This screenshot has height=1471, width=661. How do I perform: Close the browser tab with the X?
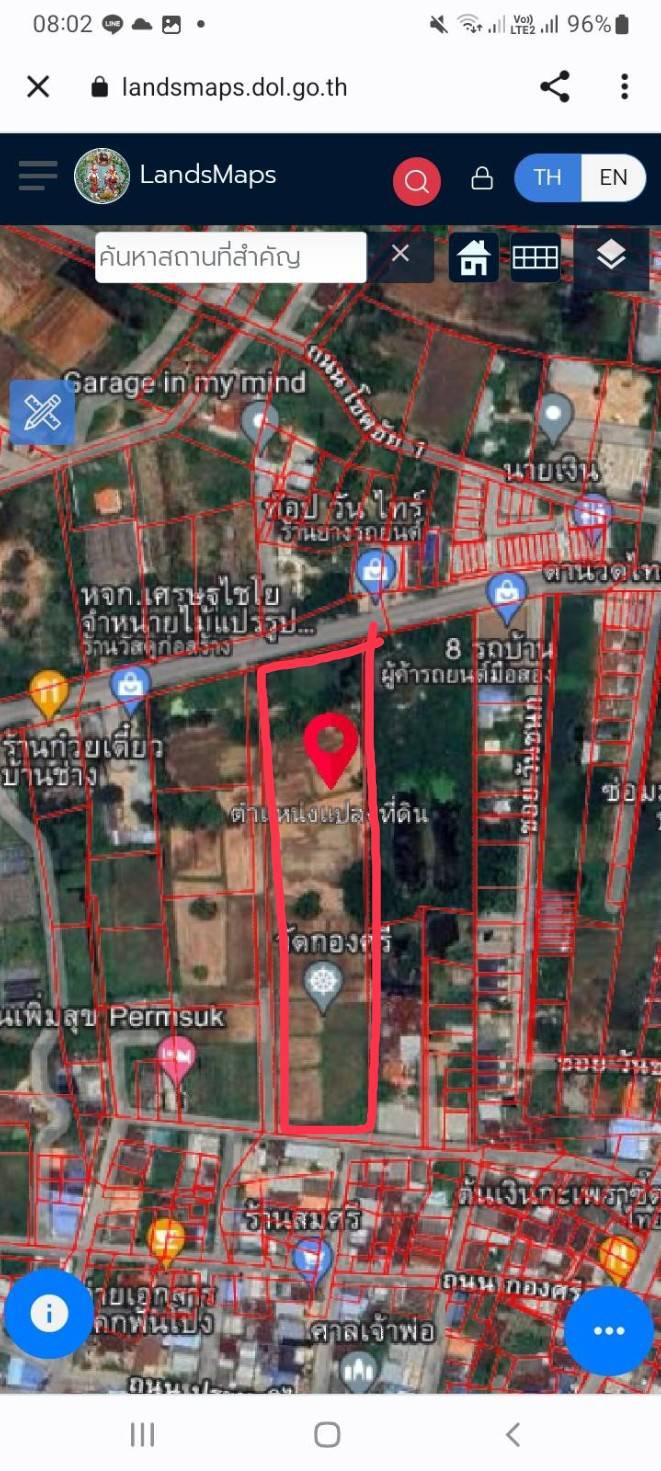point(38,87)
